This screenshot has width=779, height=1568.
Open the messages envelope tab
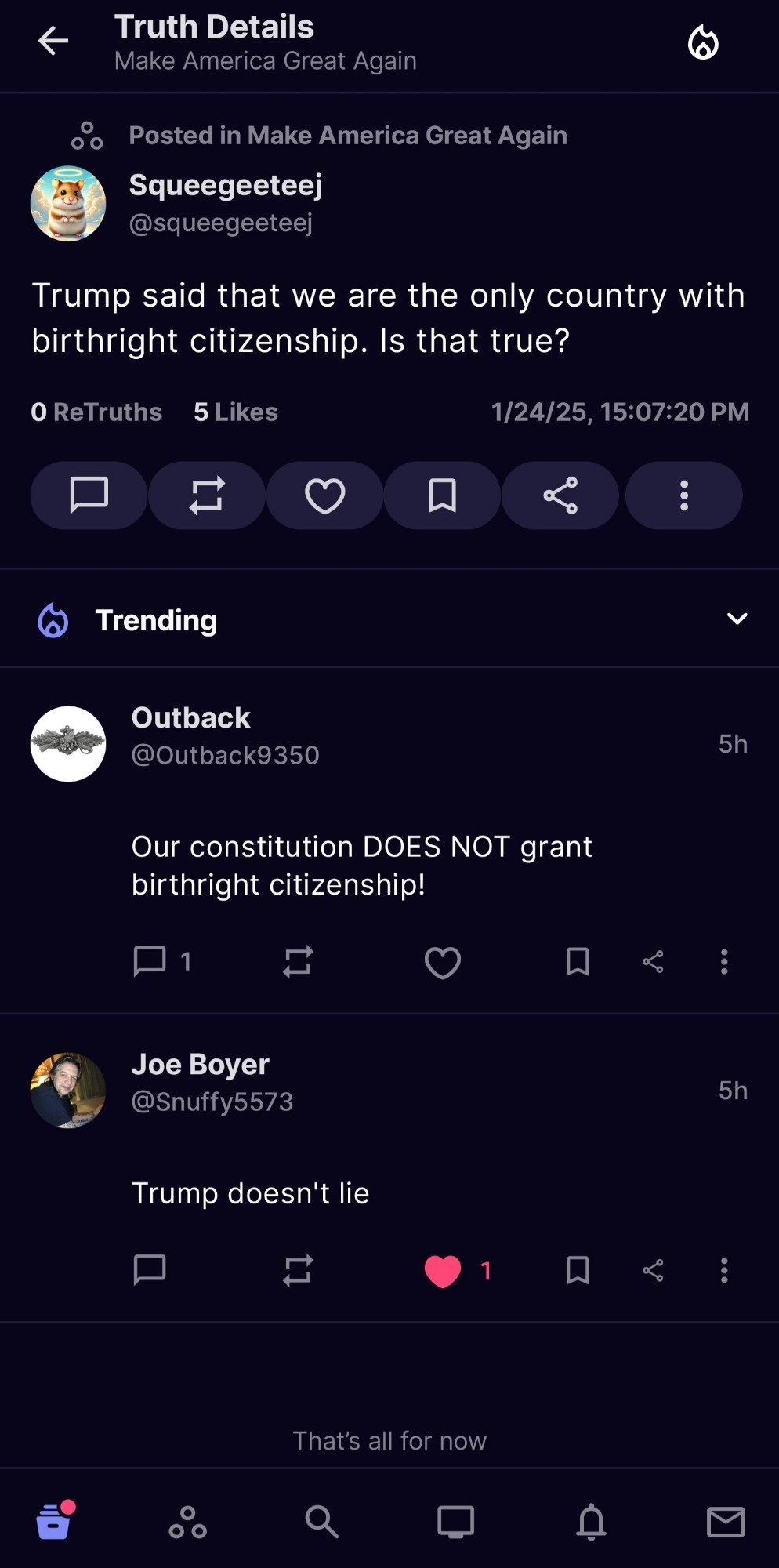pyautogui.click(x=726, y=1522)
